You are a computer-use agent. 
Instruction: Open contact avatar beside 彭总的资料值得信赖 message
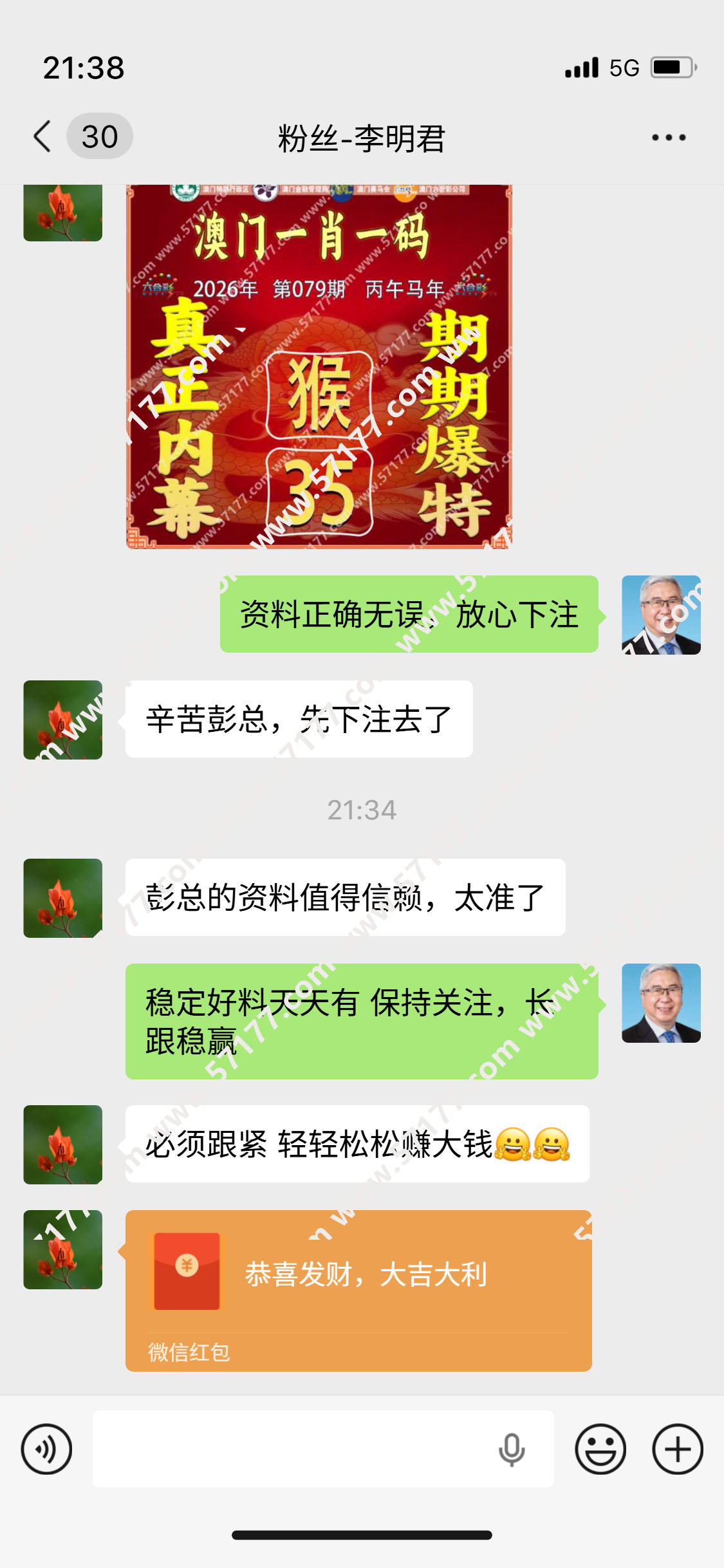coord(63,898)
